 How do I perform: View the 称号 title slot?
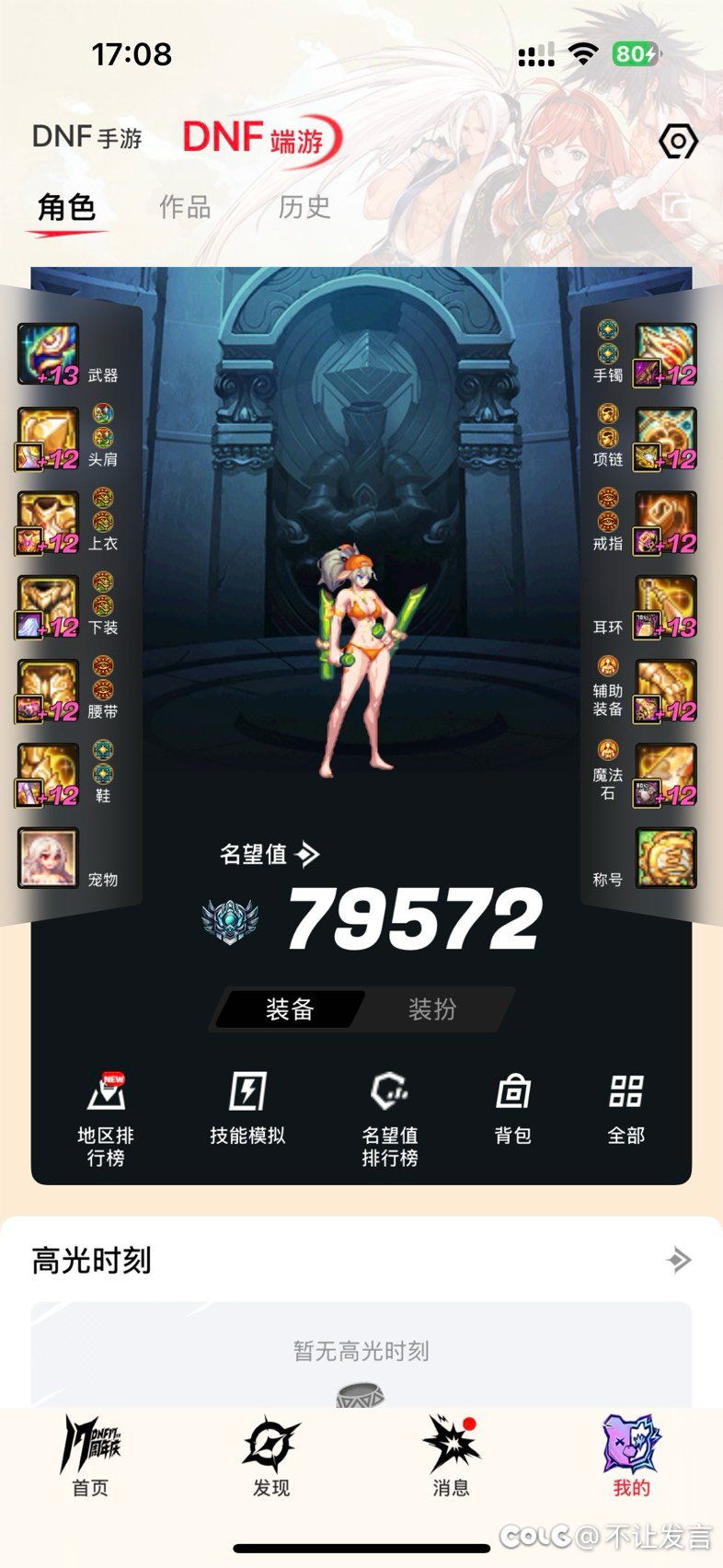tap(665, 858)
